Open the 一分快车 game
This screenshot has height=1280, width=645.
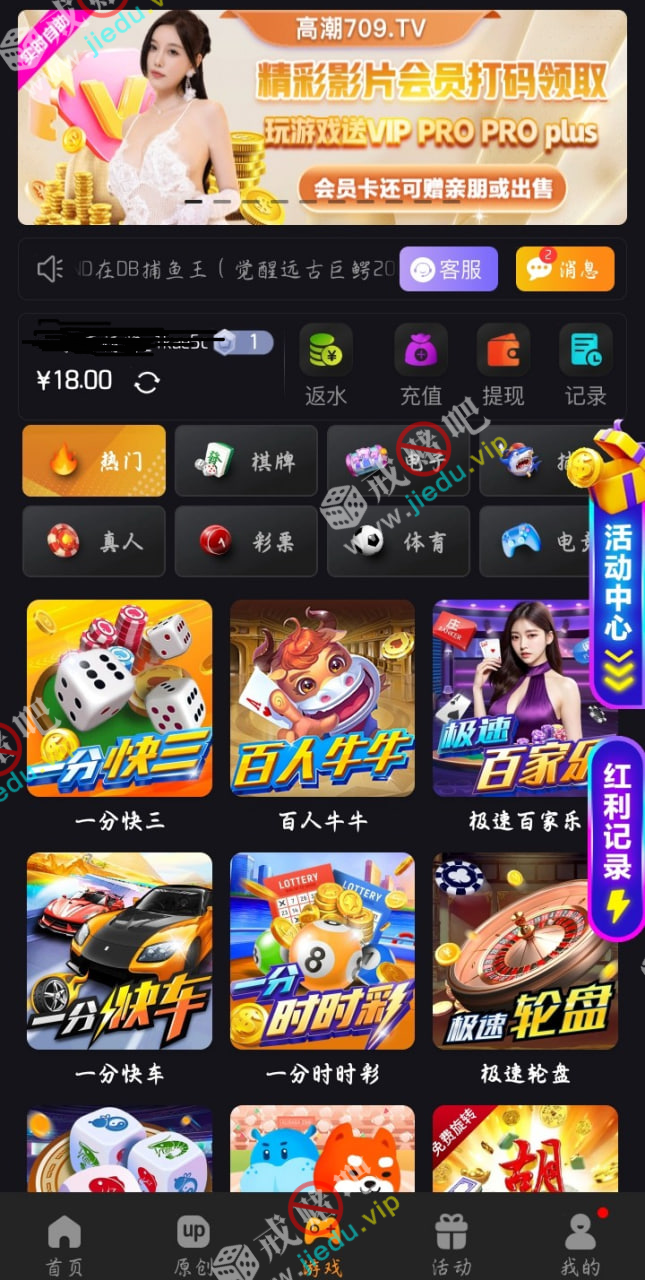pos(119,951)
